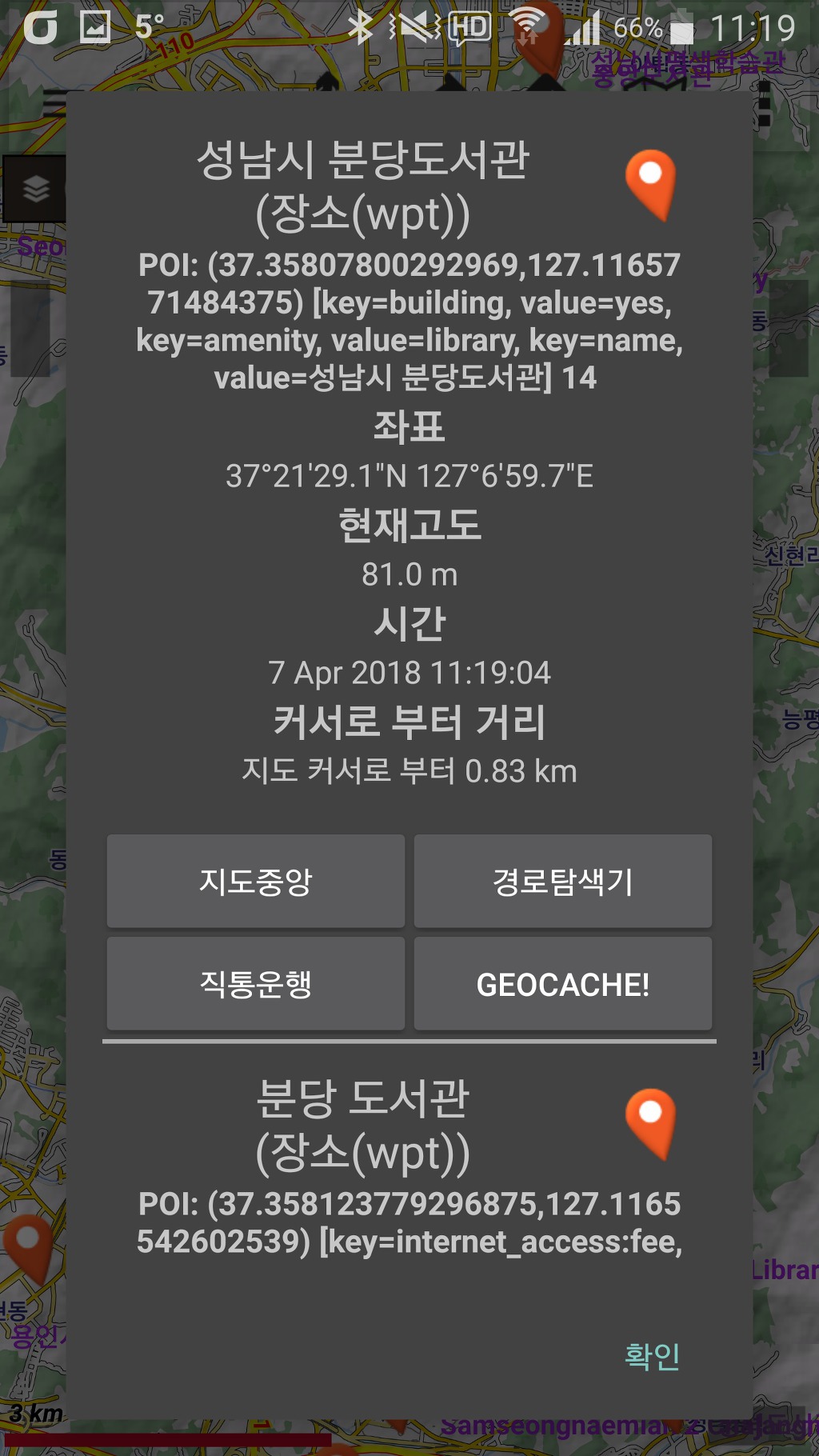The image size is (819, 1456).
Task: Confirm the dialog with 확인
Action: (x=652, y=1355)
